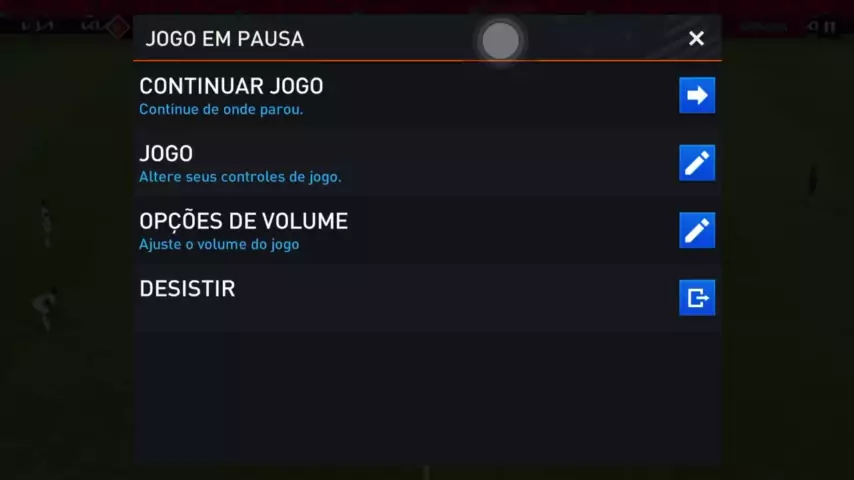
Task: Select Desistir to quit the match
Action: coord(696,297)
